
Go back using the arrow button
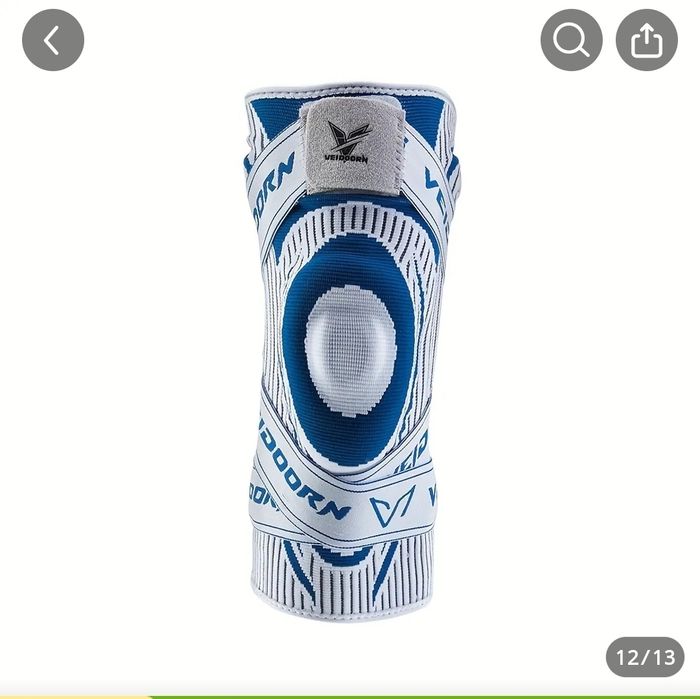[52, 40]
